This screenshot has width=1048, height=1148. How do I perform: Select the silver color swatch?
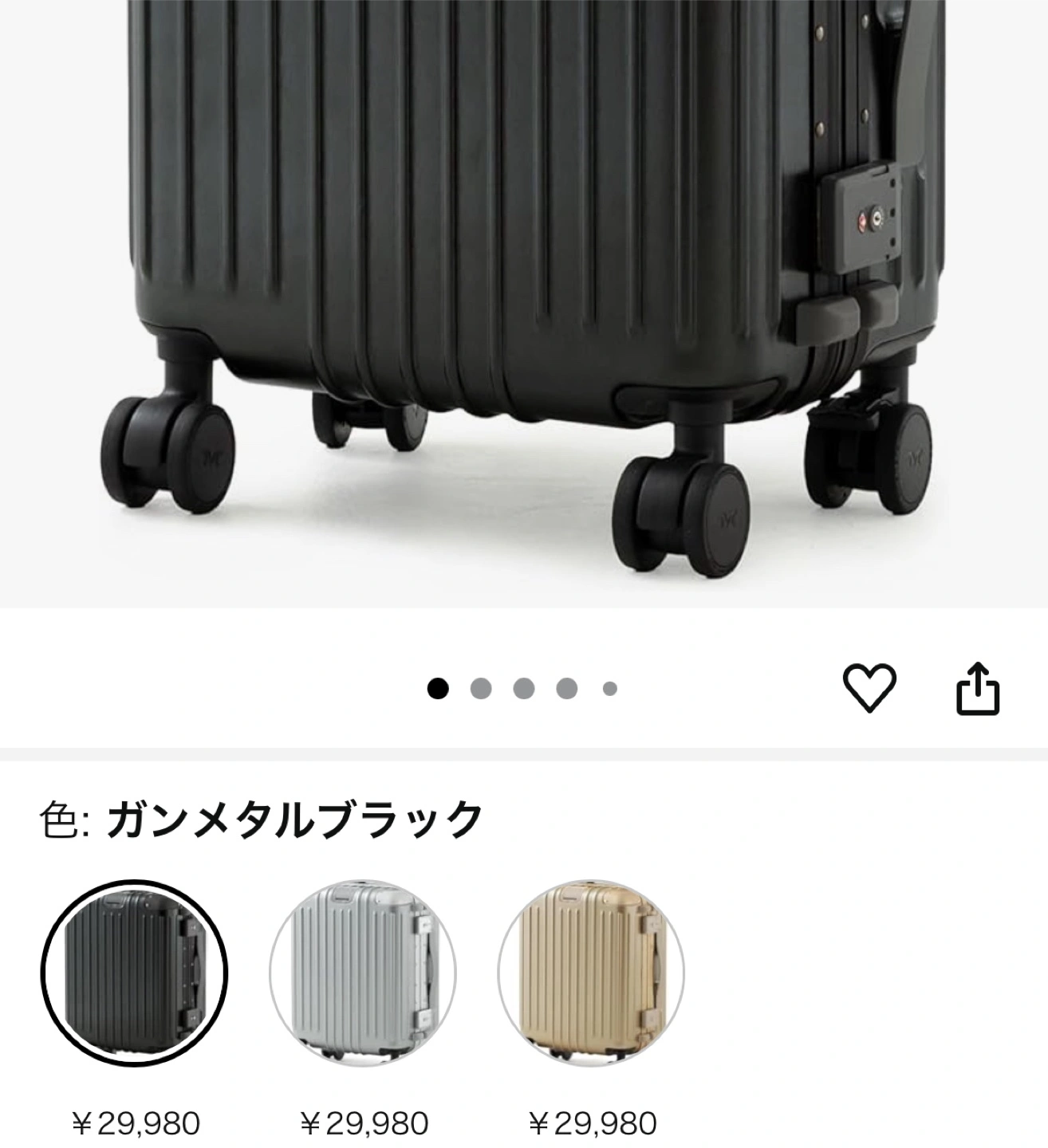click(363, 973)
